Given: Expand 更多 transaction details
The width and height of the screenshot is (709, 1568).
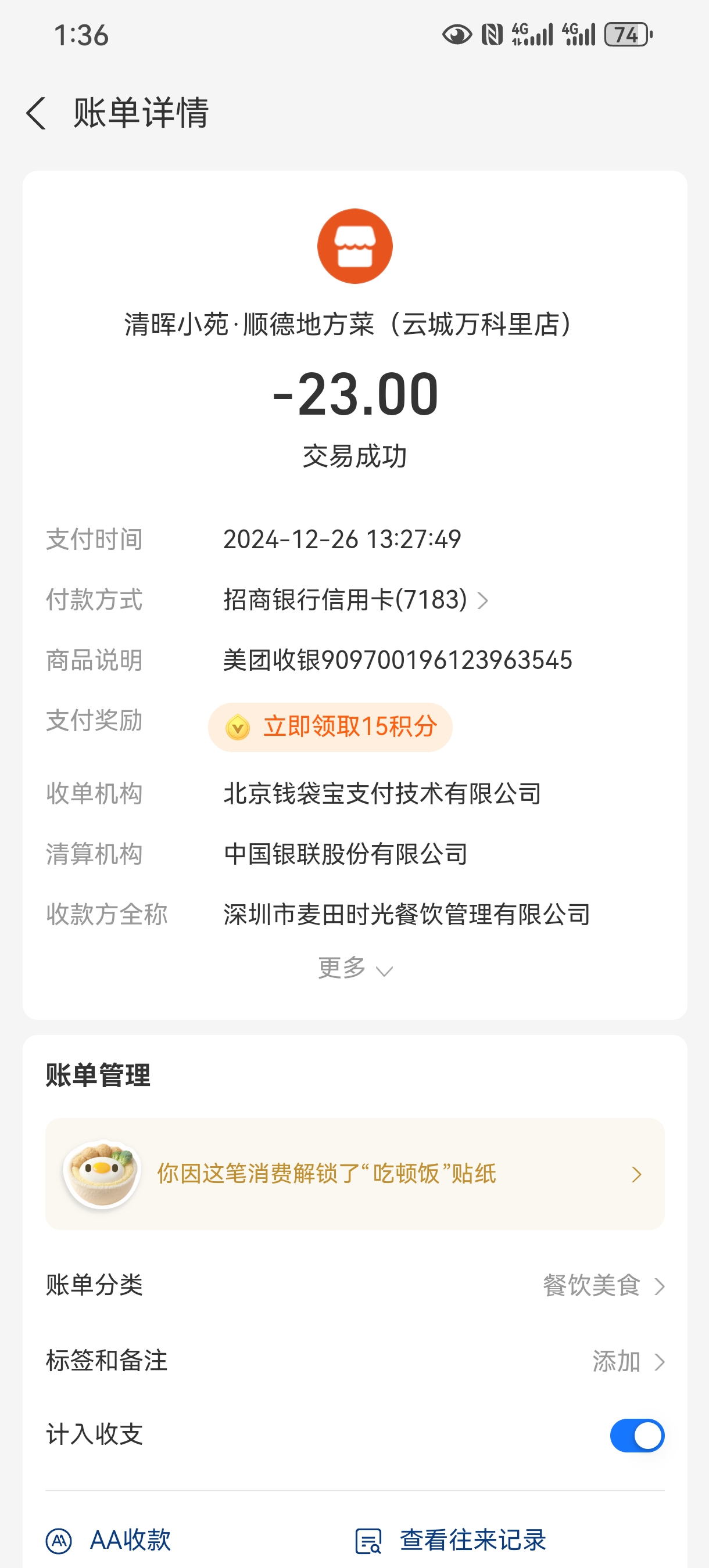Looking at the screenshot, I should pos(355,968).
